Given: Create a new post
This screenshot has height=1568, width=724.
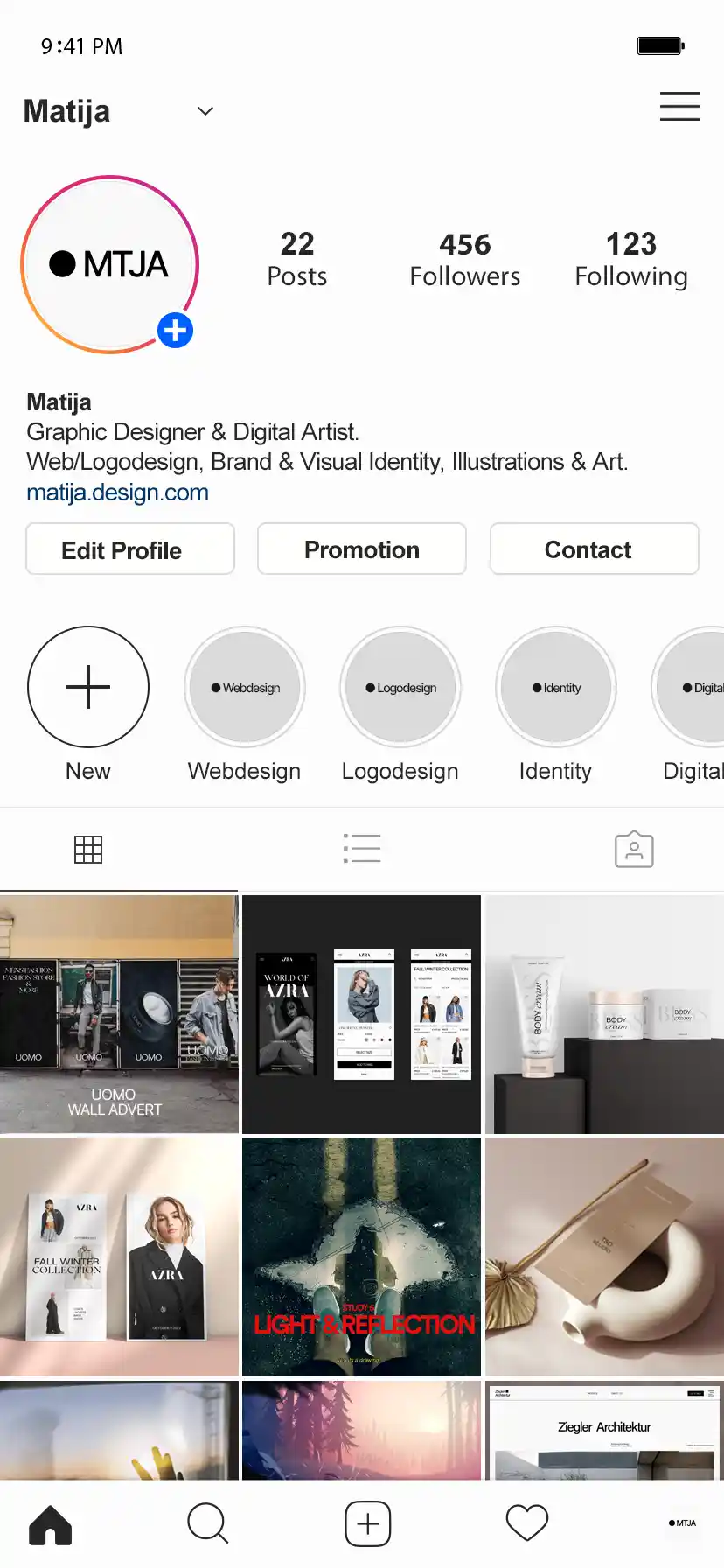Looking at the screenshot, I should point(367,1523).
